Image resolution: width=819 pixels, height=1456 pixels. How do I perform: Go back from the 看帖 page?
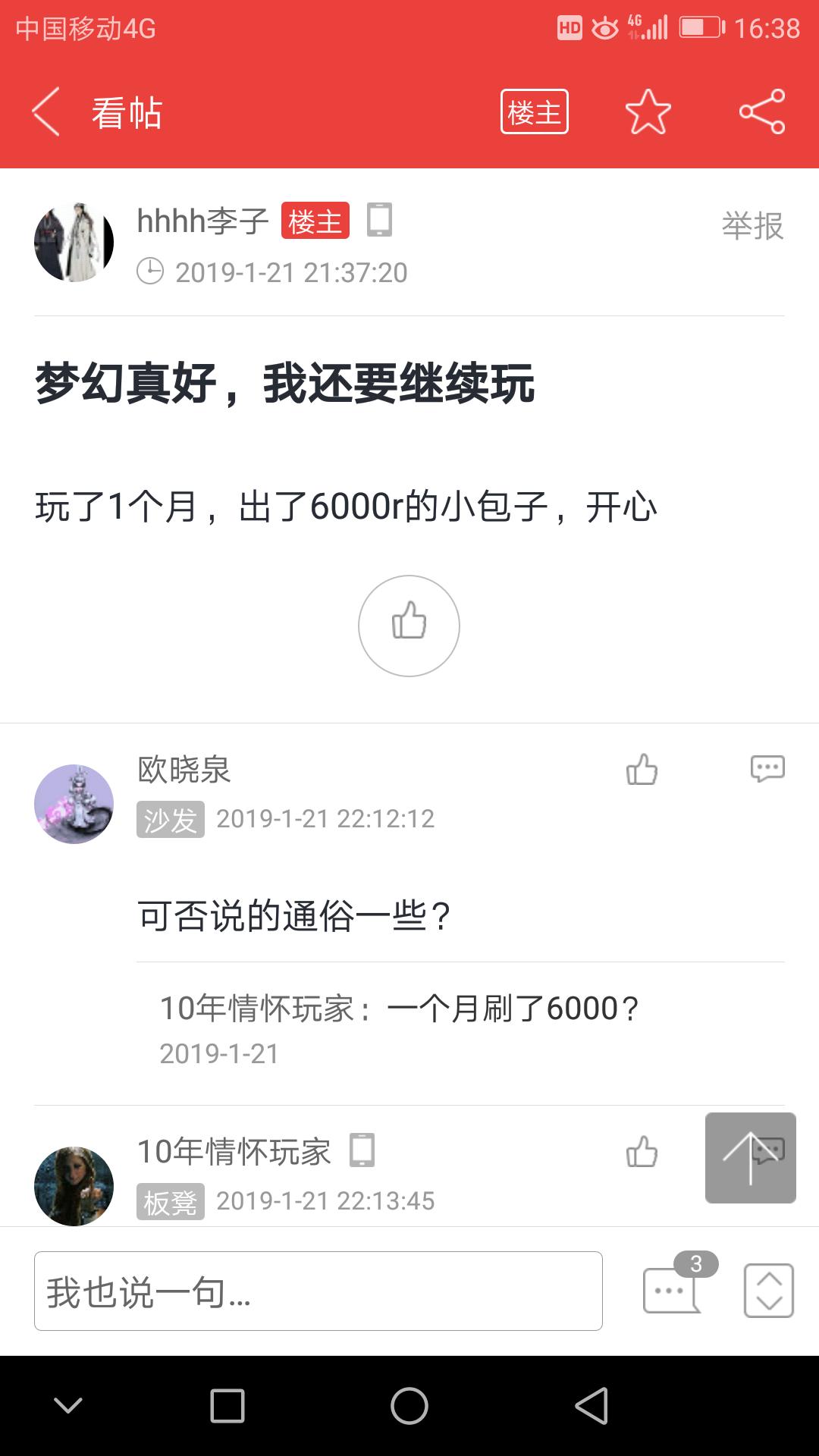point(47,112)
